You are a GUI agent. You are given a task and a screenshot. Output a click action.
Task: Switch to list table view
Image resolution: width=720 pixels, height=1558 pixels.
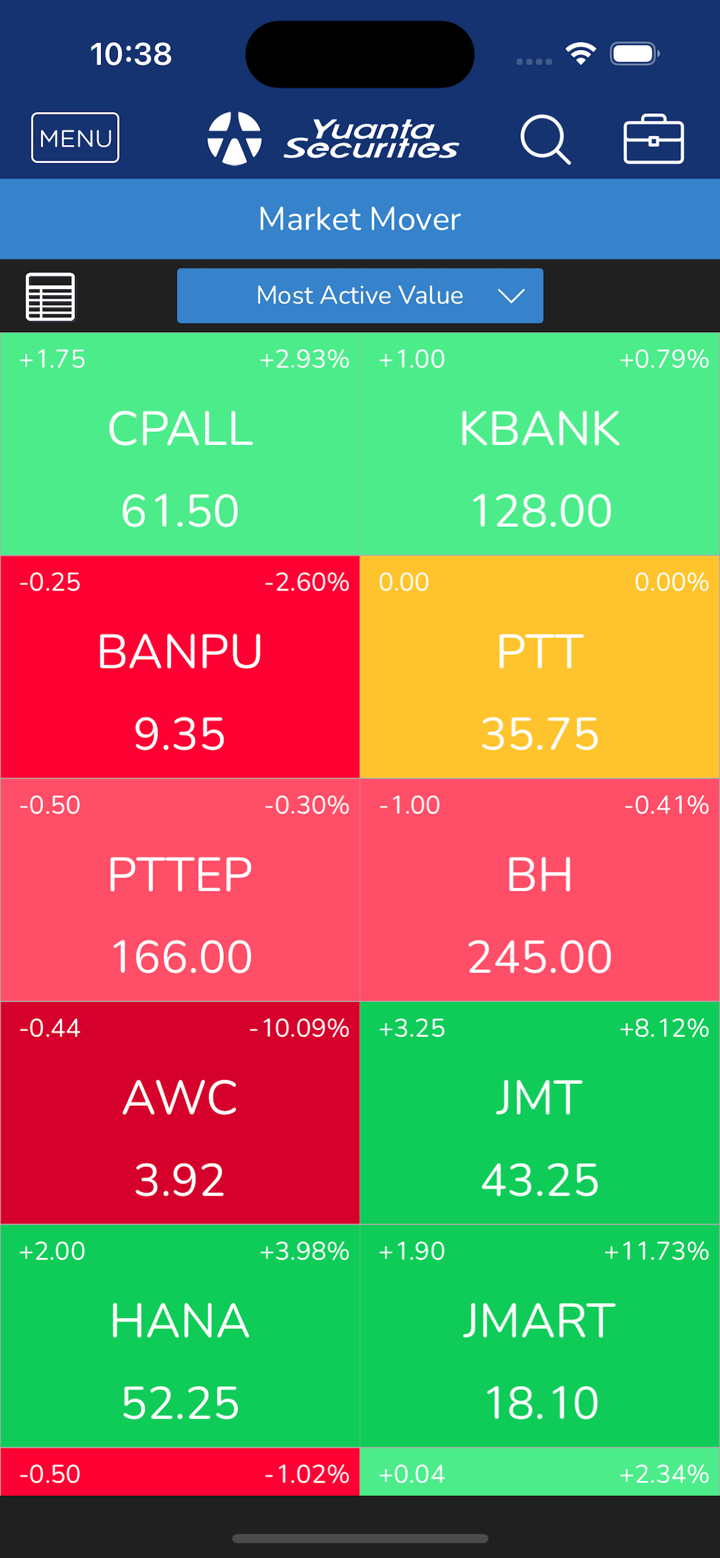pyautogui.click(x=50, y=296)
